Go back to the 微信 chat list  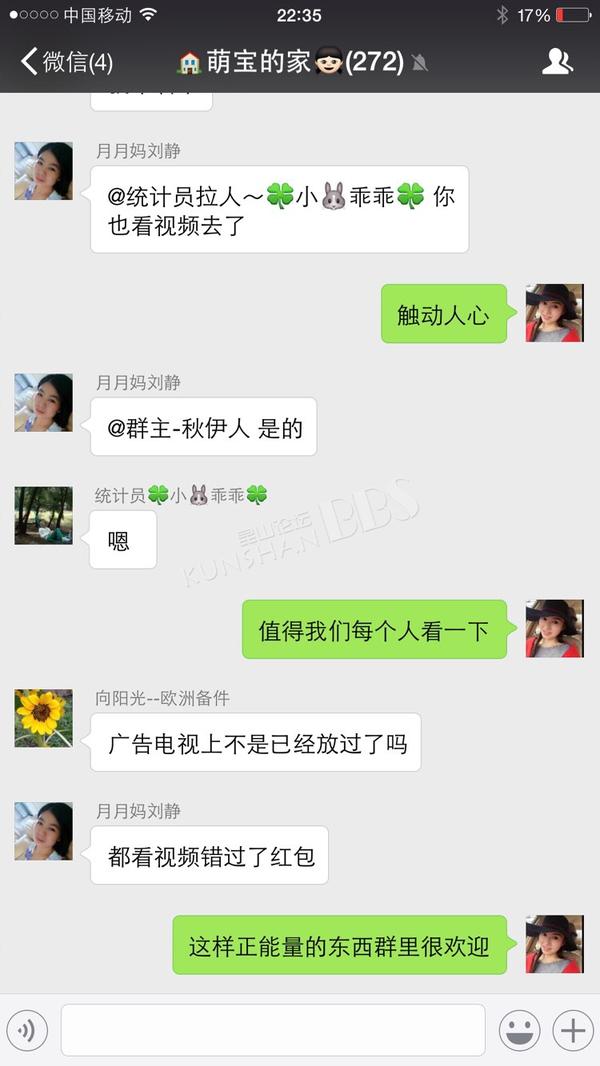pos(66,62)
